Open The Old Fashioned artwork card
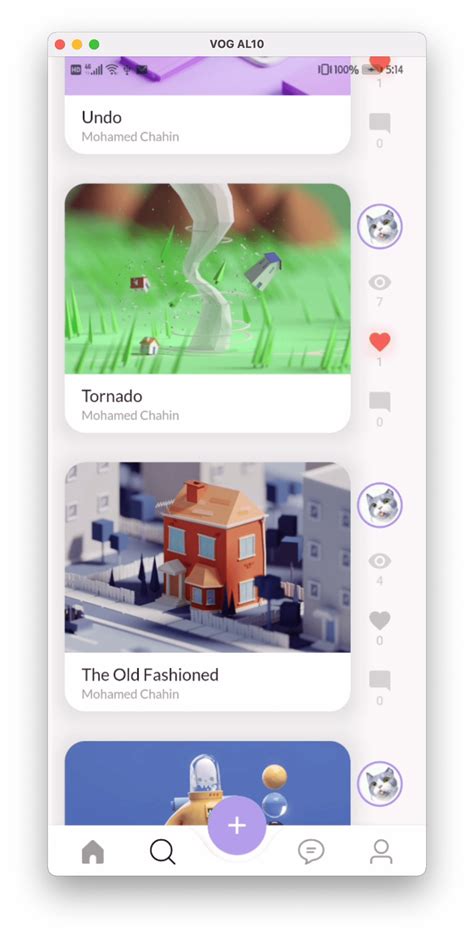This screenshot has height=939, width=474. (x=207, y=586)
